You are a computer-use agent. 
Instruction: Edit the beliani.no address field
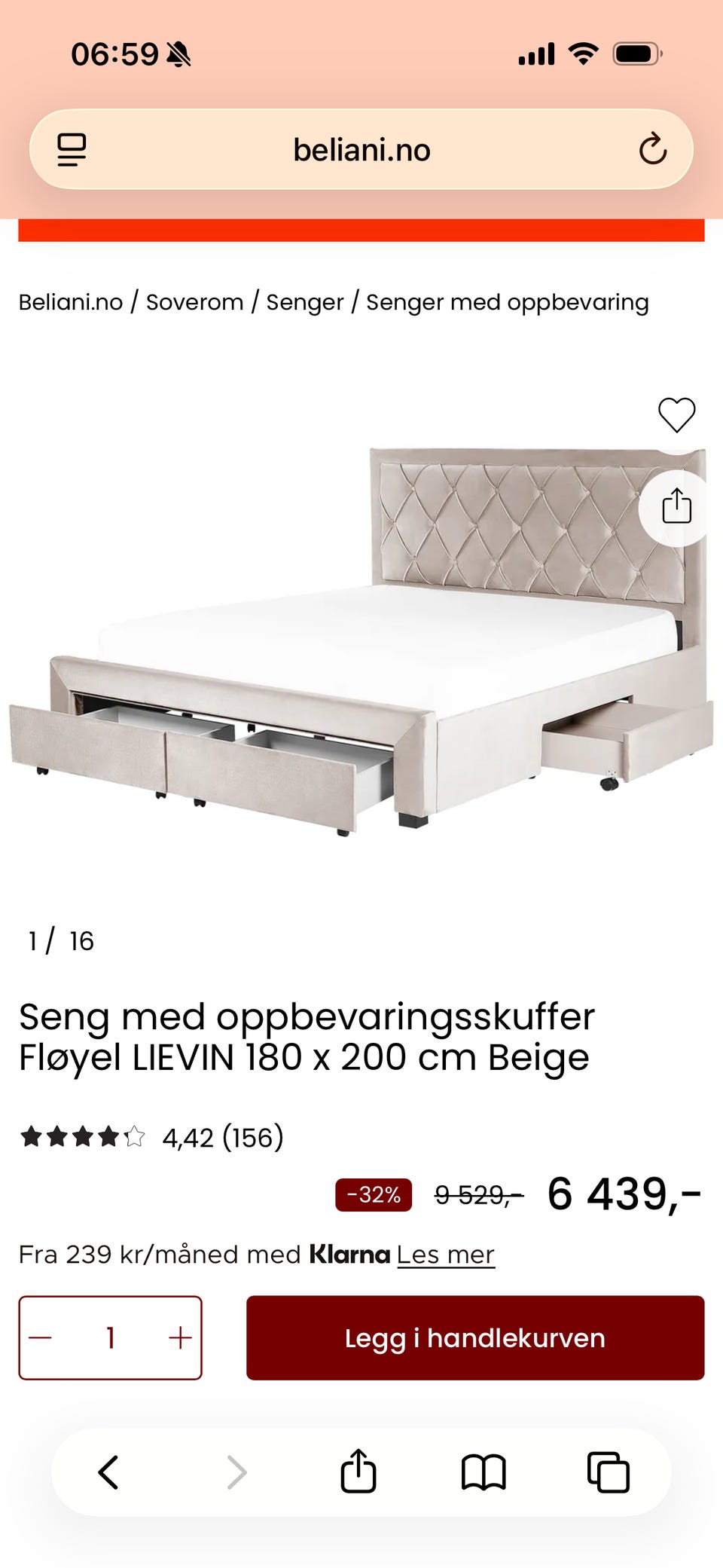pos(361,150)
